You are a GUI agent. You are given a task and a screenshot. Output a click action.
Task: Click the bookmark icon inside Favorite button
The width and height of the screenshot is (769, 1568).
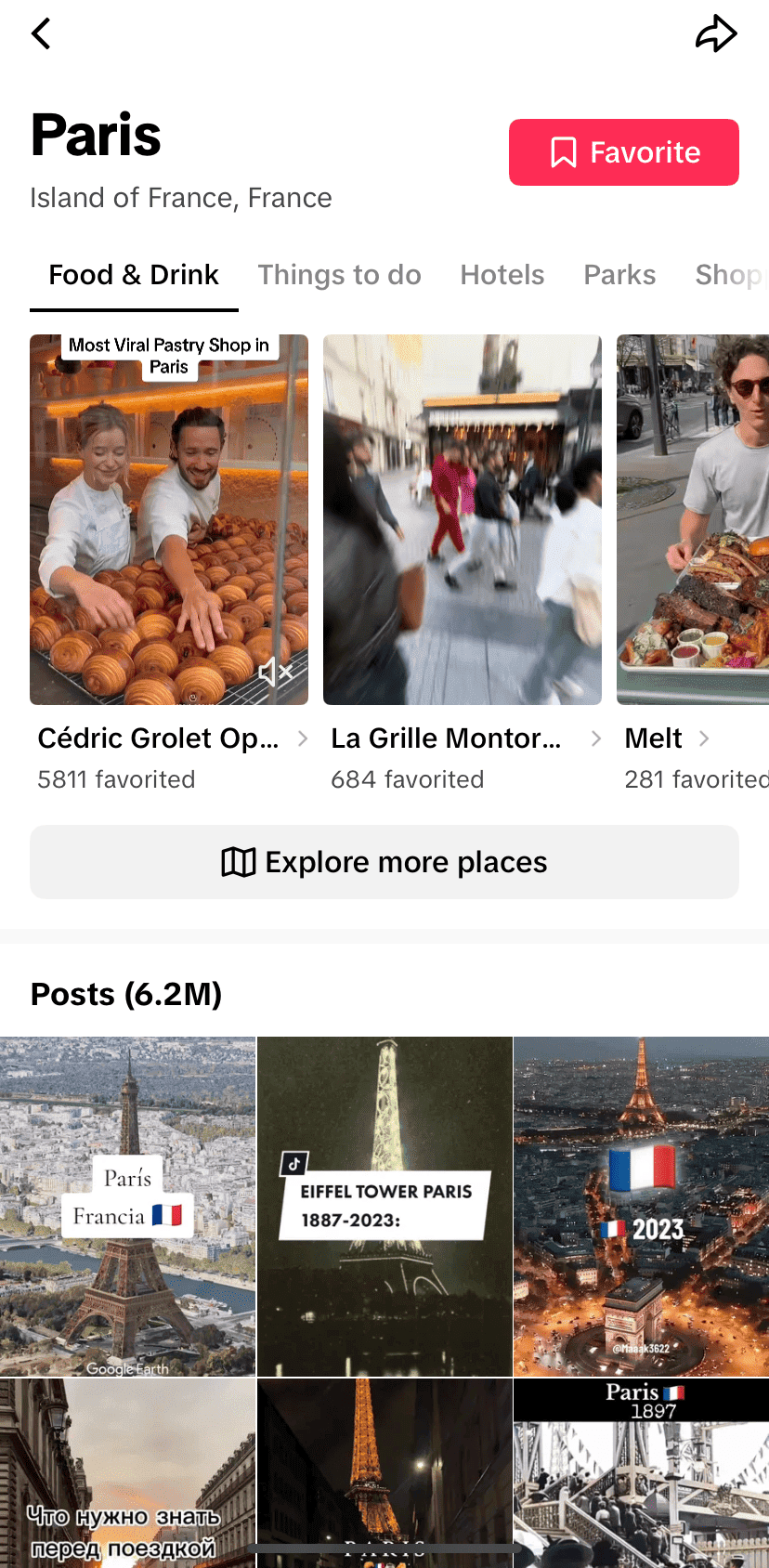[x=564, y=152]
